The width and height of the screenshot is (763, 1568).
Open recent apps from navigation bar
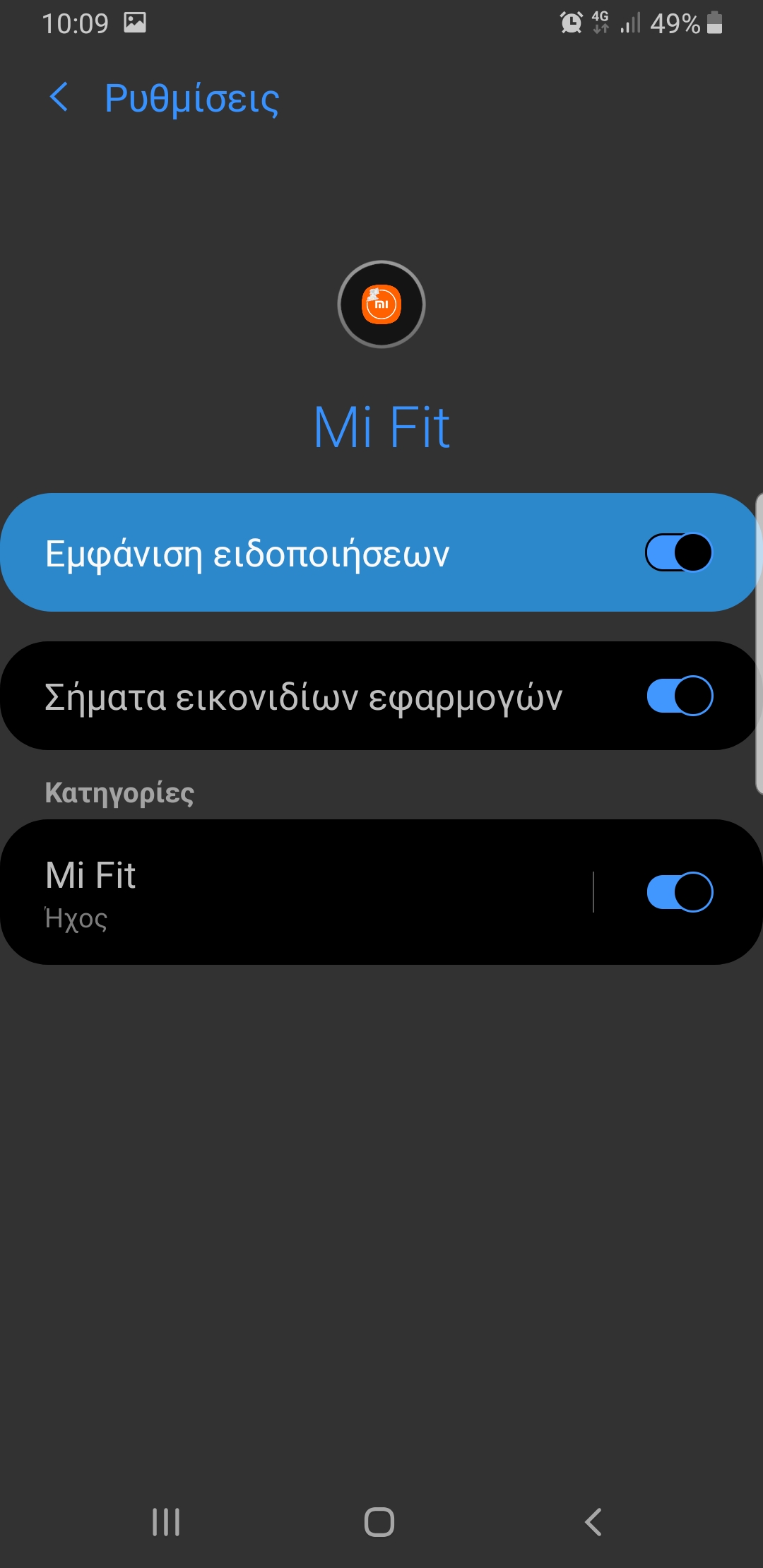166,1521
